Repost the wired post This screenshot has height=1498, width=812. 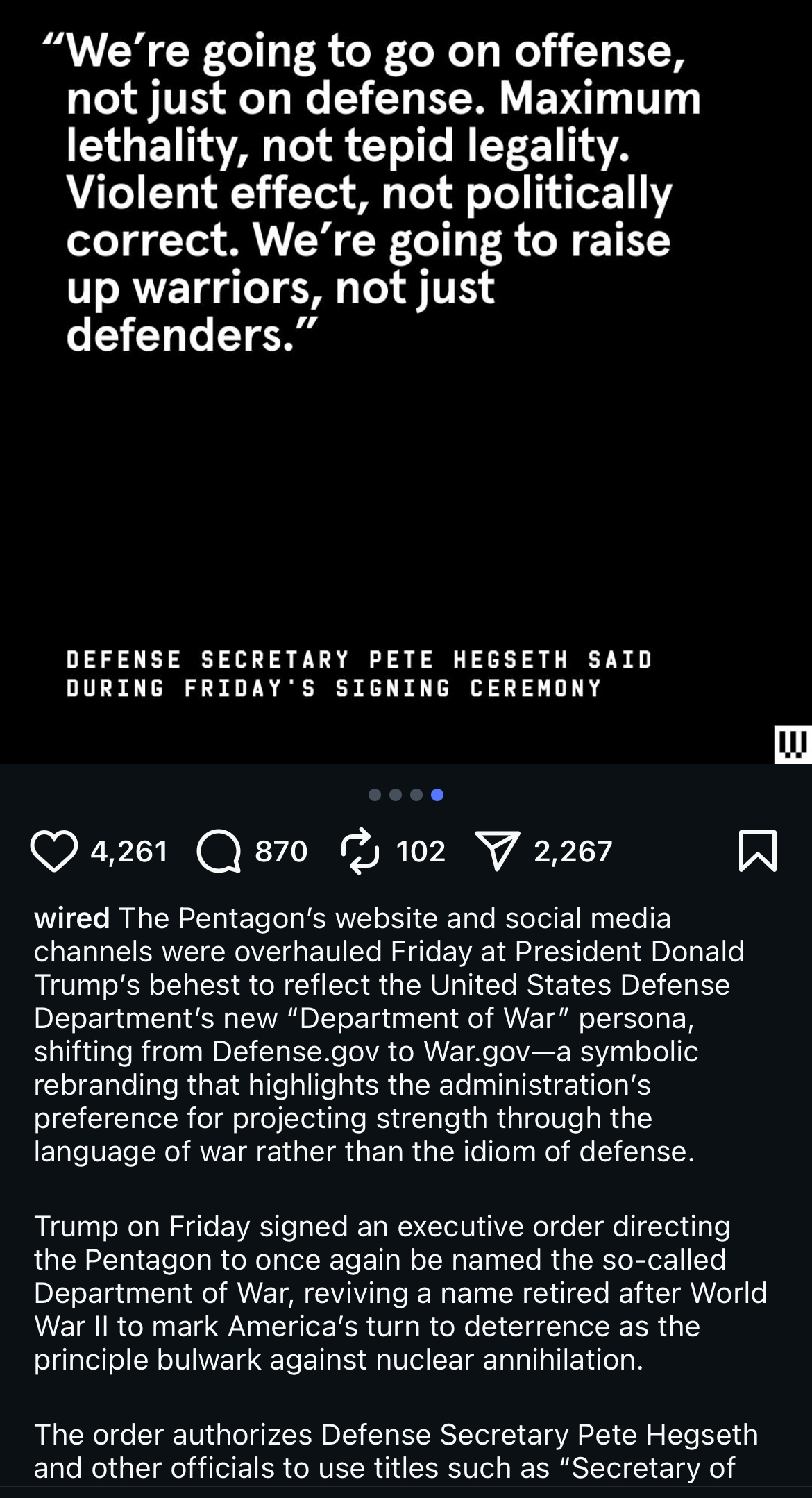pos(360,852)
